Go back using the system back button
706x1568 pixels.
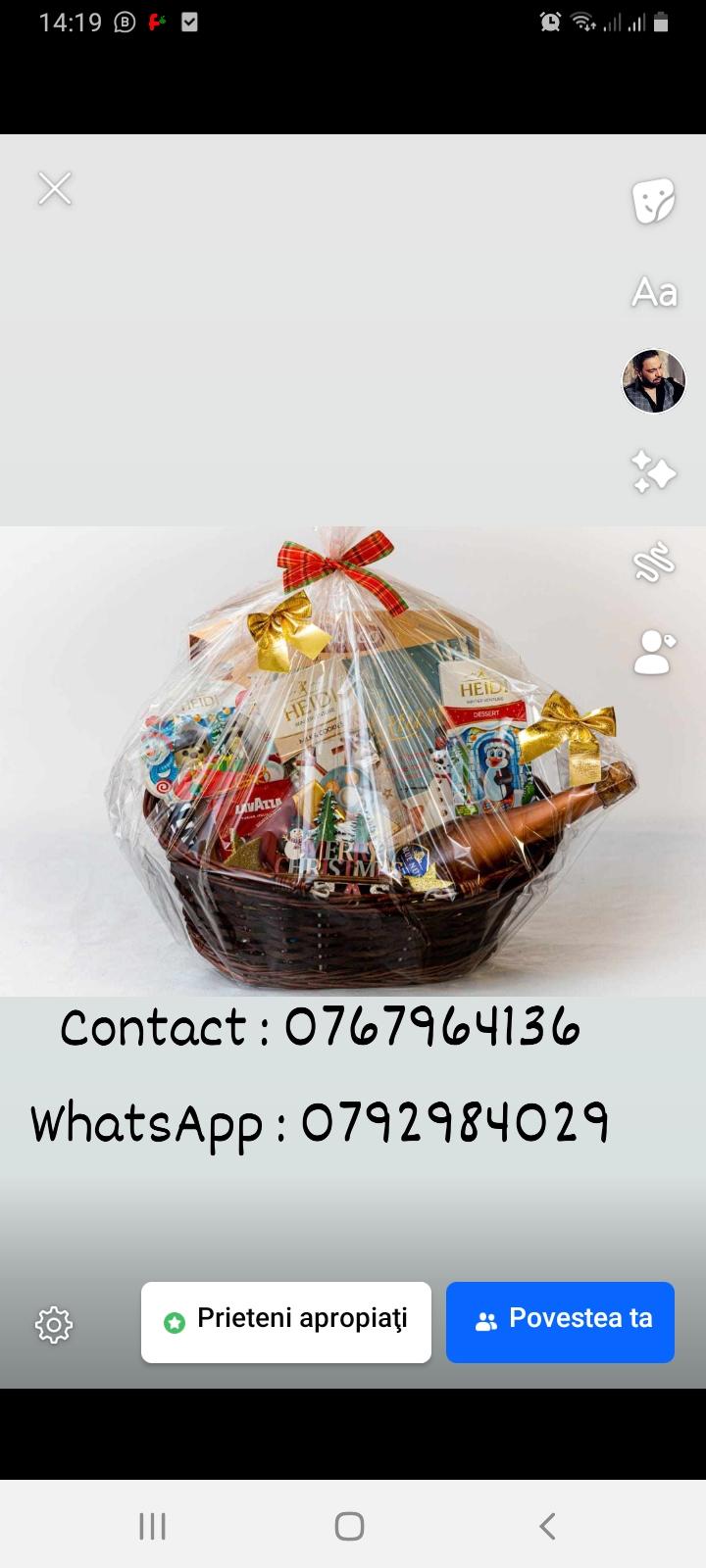[547, 1526]
